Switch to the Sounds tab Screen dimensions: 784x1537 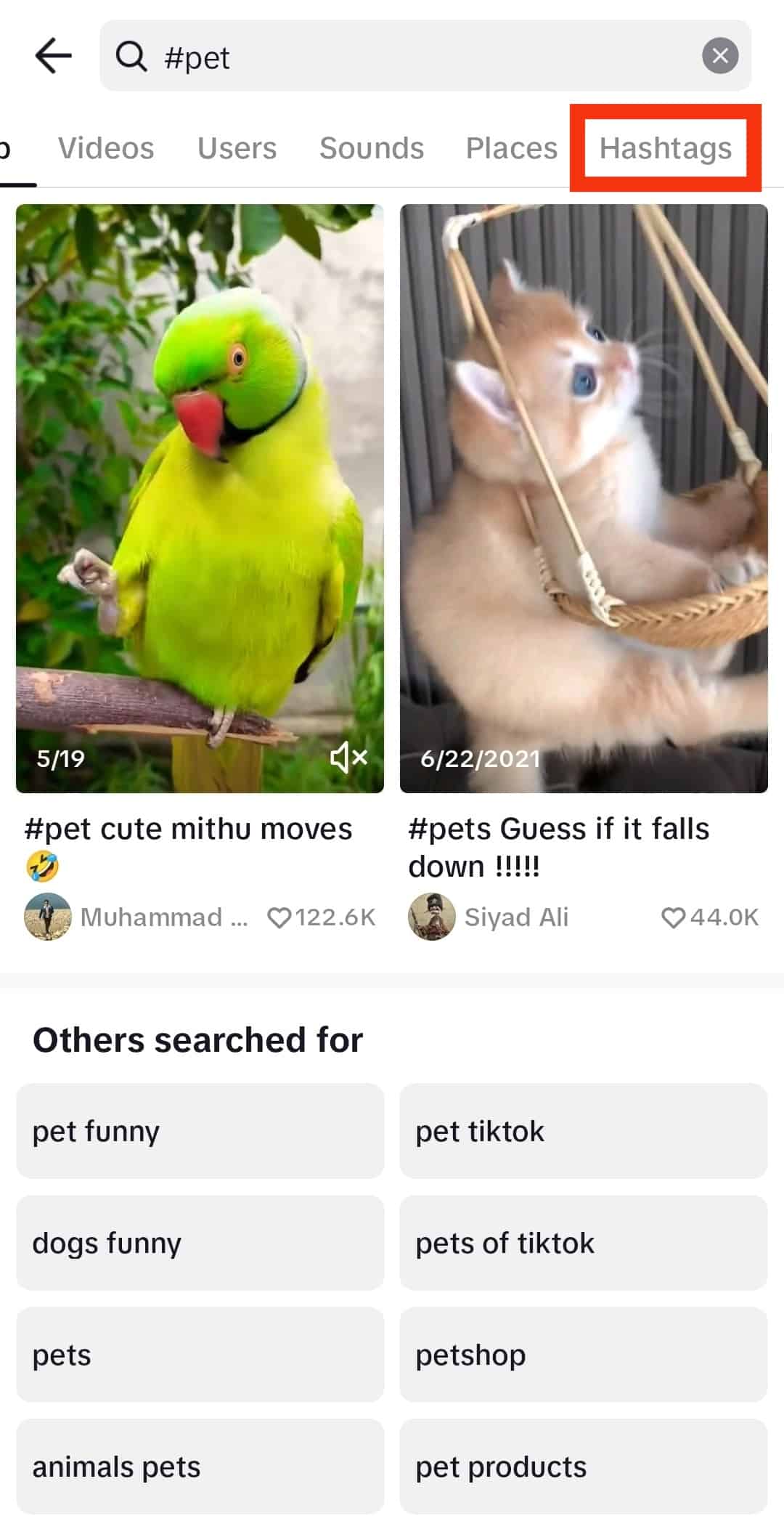(x=371, y=148)
